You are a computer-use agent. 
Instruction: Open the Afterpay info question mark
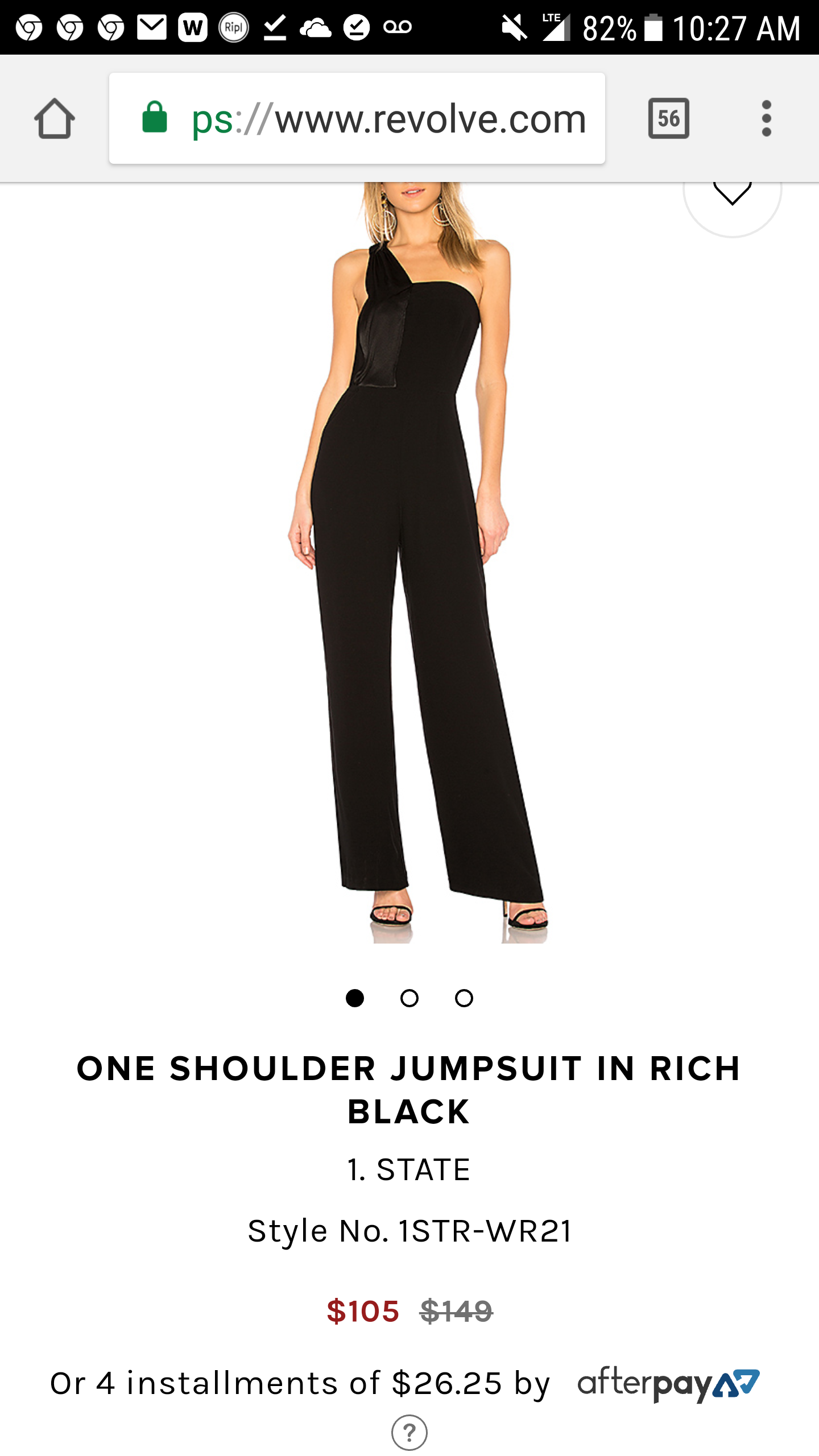tap(409, 1433)
